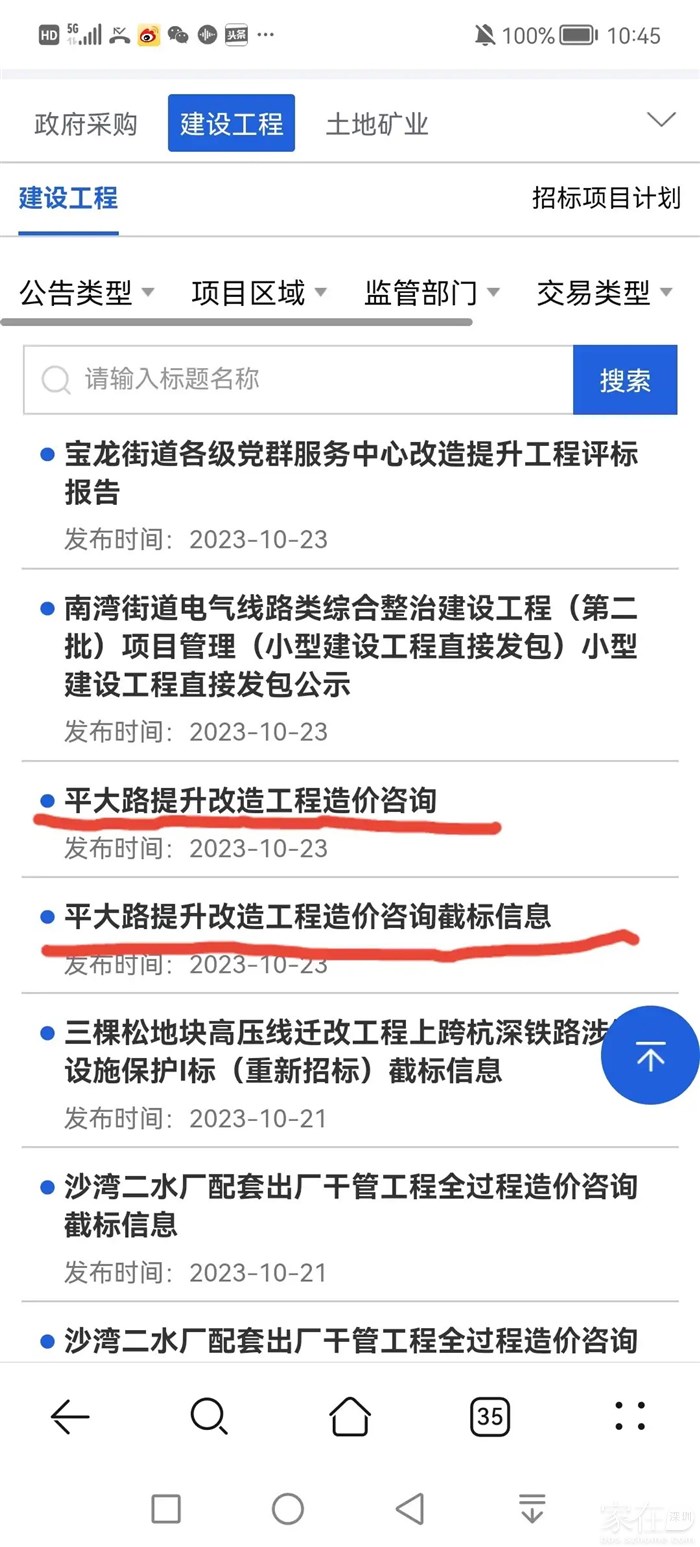
Task: Open 宝龙街道各级党群服务中心改造提升工程评标报告
Action: [x=350, y=473]
